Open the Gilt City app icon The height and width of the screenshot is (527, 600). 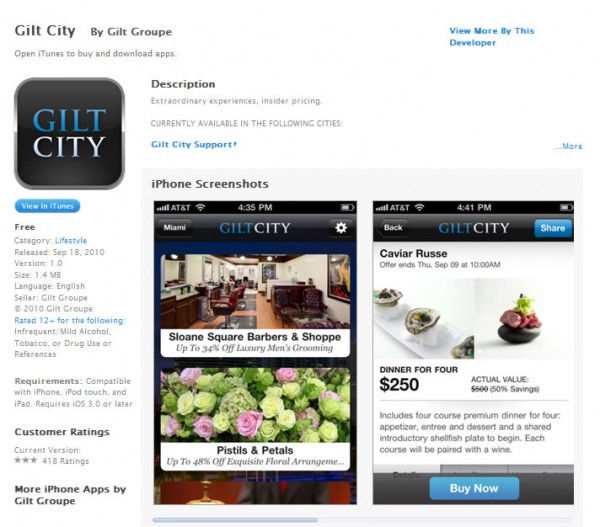click(69, 133)
